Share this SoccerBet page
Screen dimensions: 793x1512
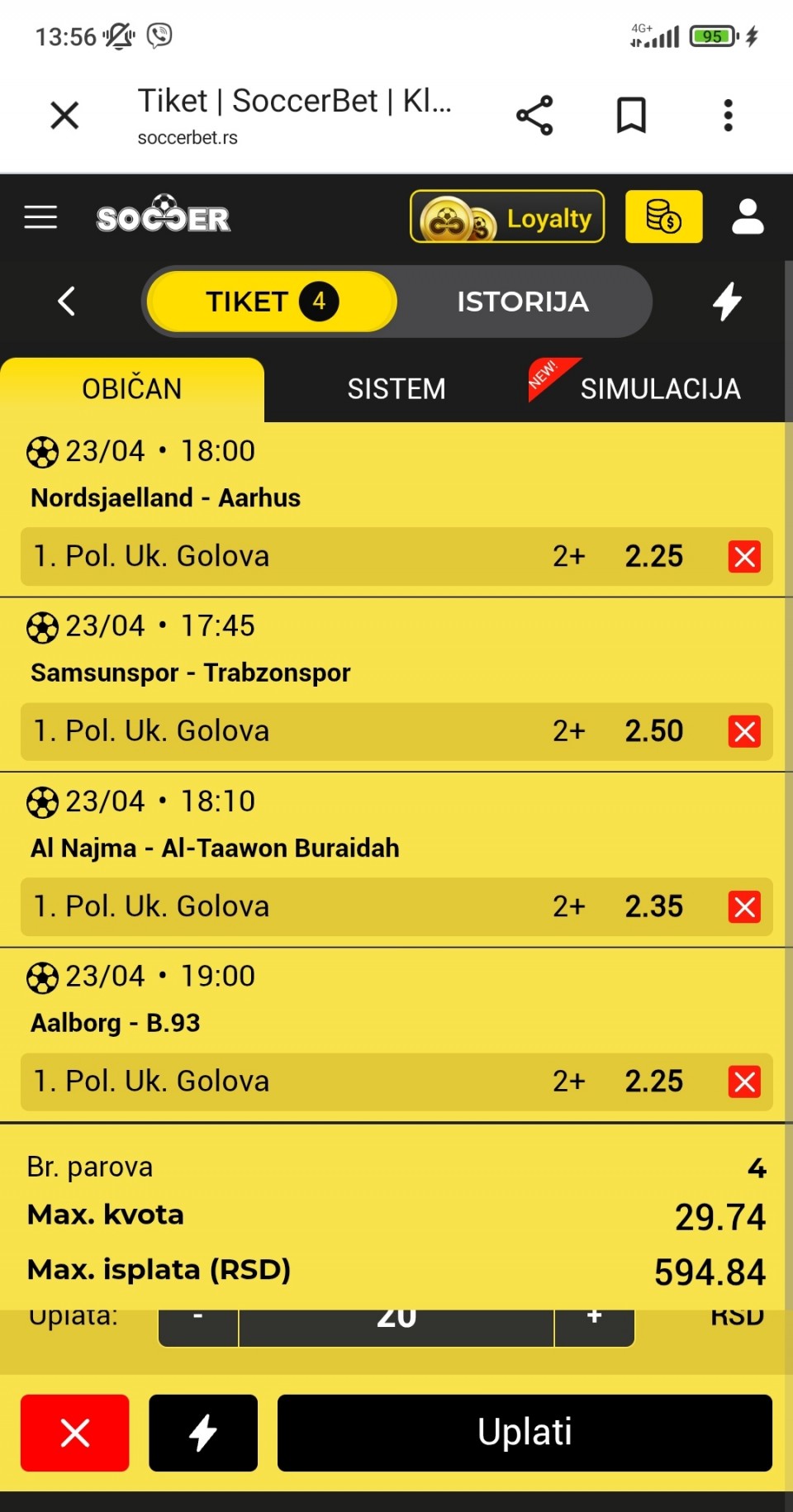tap(534, 116)
